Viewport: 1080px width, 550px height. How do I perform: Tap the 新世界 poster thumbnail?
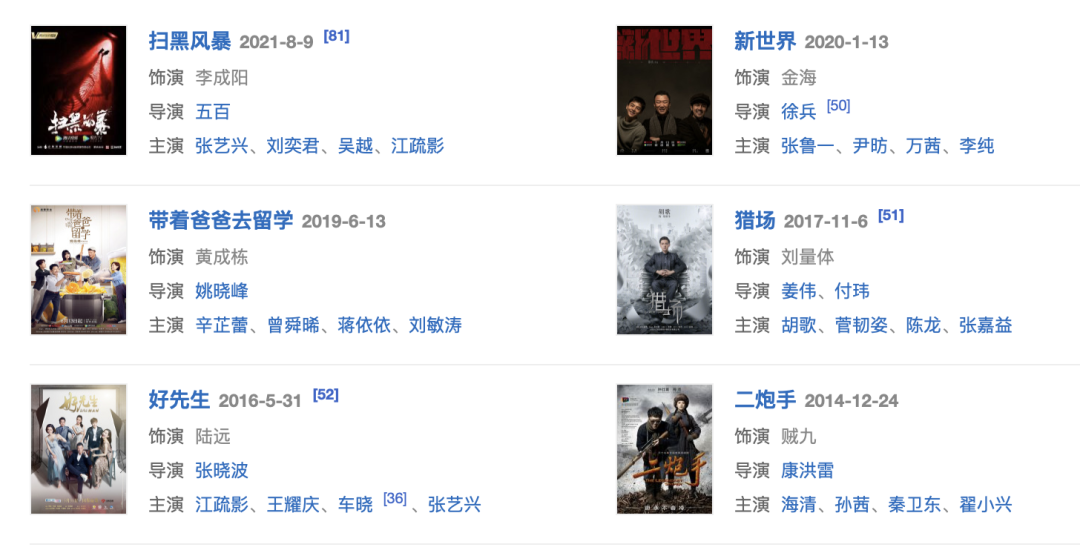[664, 90]
